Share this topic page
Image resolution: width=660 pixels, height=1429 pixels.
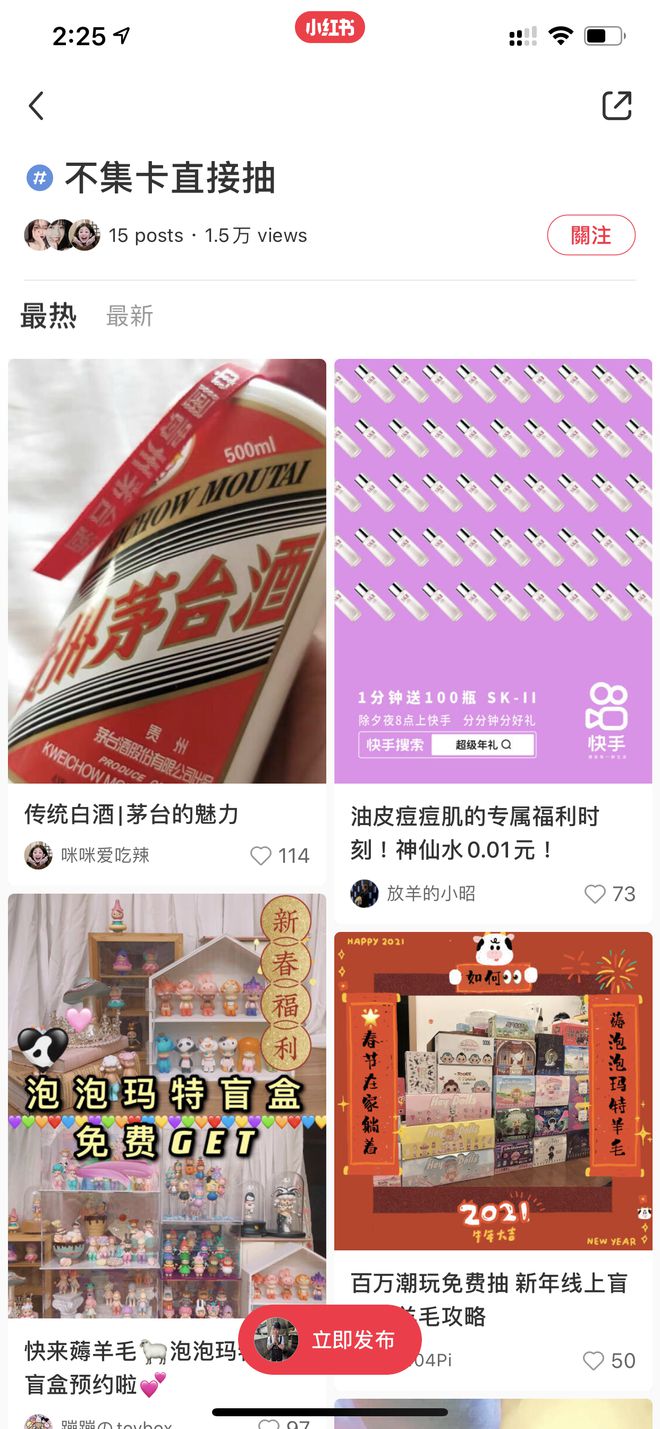point(616,106)
